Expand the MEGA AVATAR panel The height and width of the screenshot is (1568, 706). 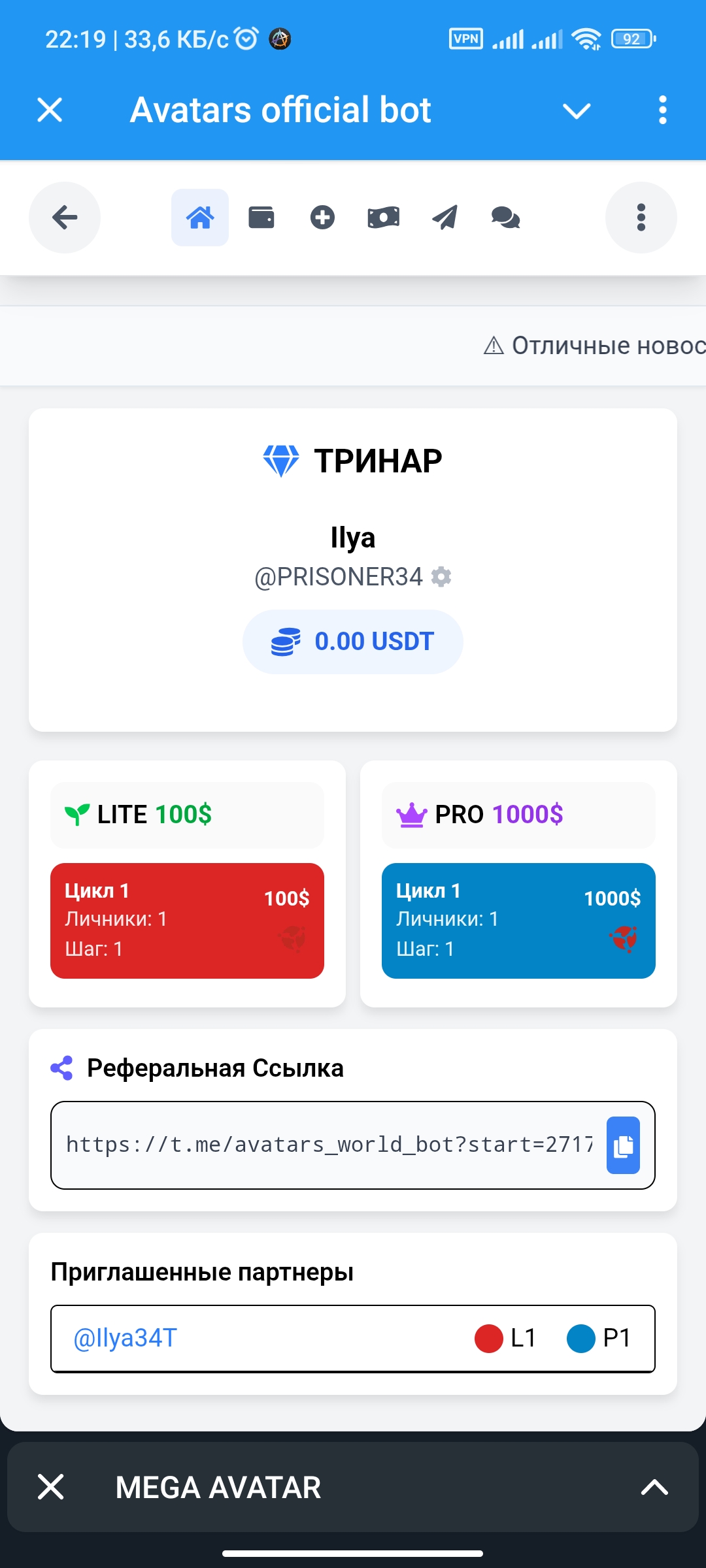pyautogui.click(x=654, y=1487)
